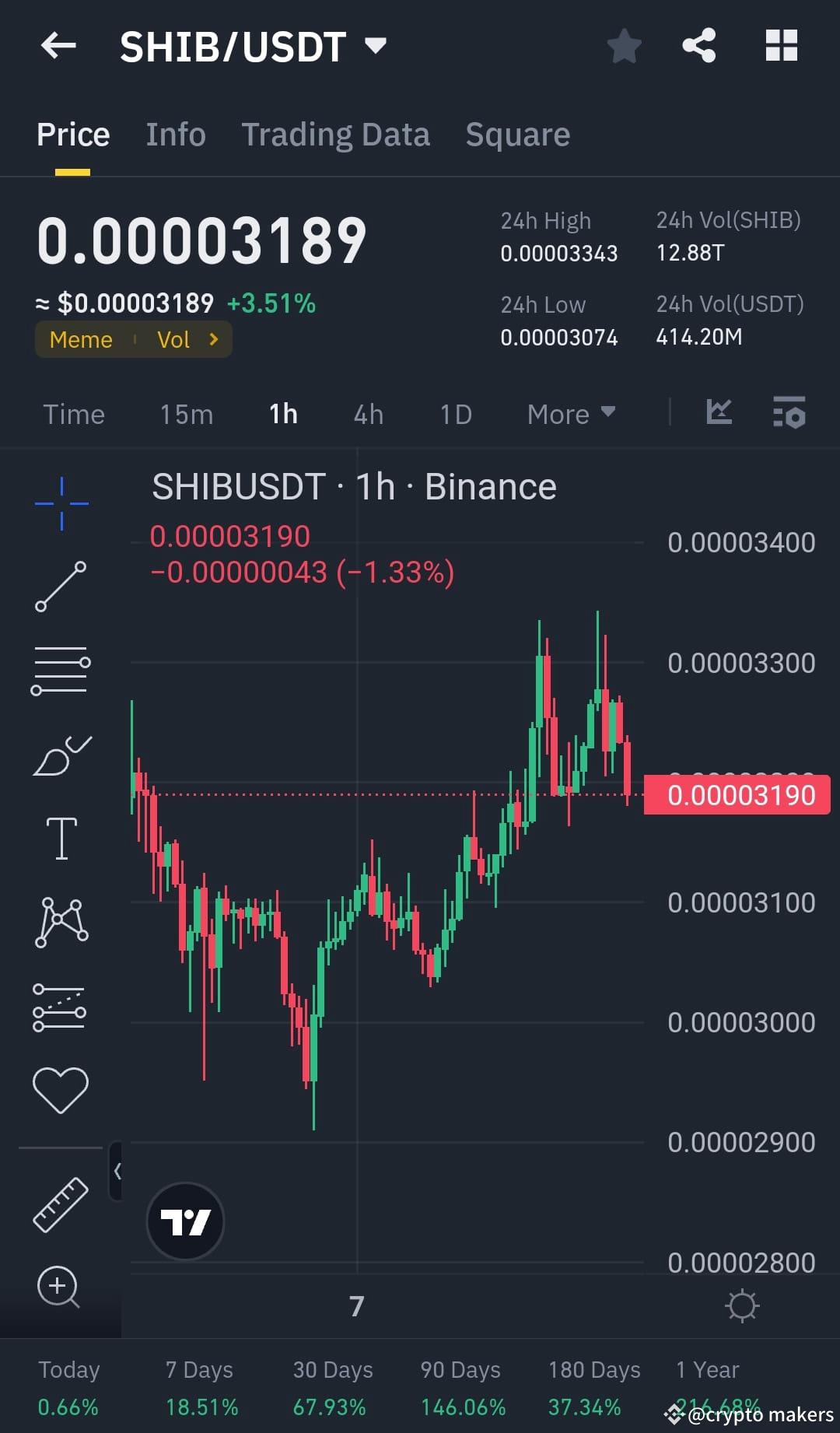Open the horizontal lines drawing tool
The height and width of the screenshot is (1433, 840).
click(61, 669)
